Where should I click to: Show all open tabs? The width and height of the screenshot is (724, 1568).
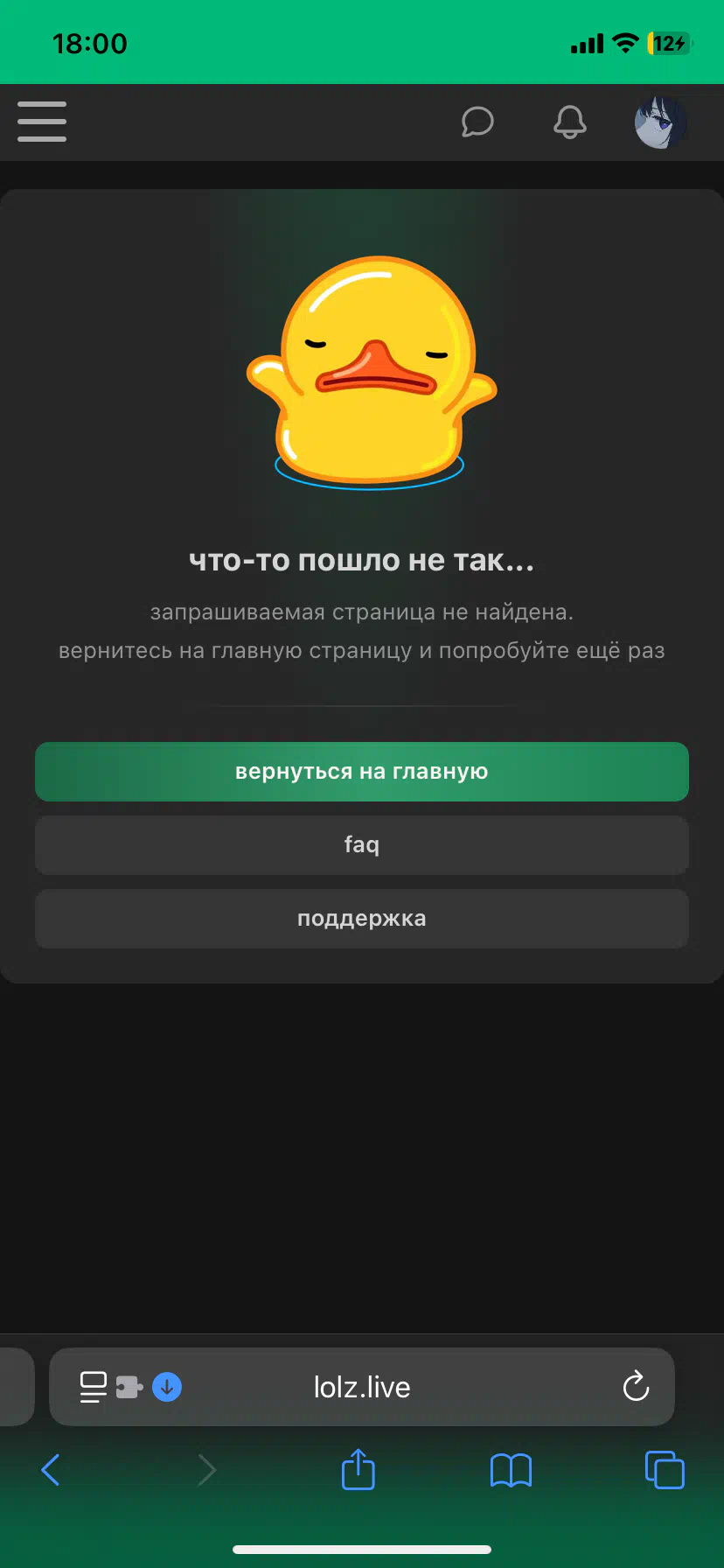(665, 1470)
